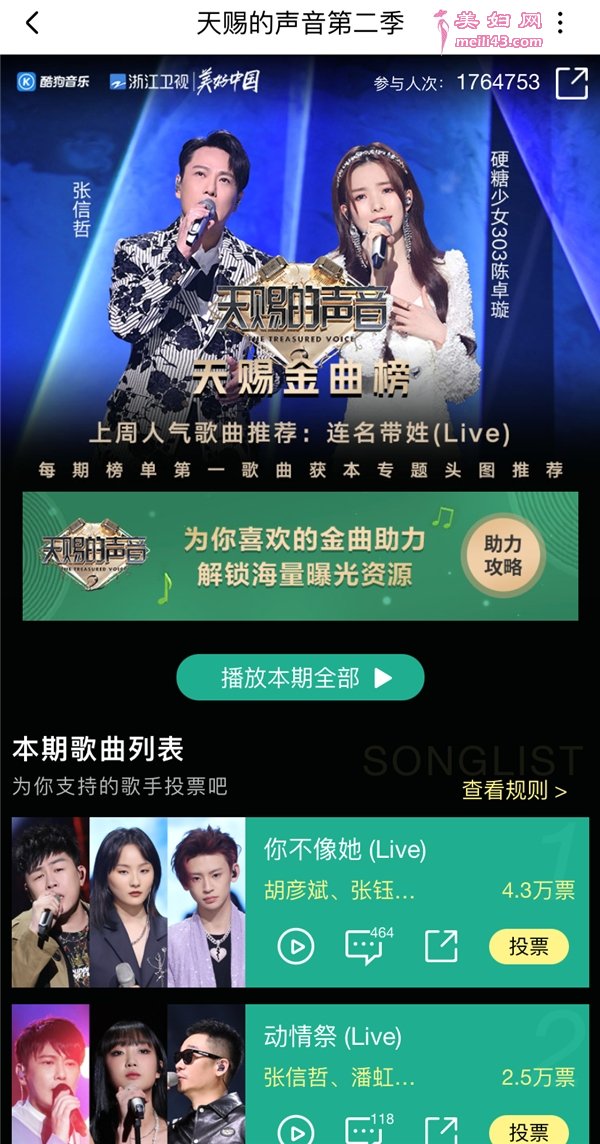The image size is (600, 1144).
Task: Open the 助力攻略 banner
Action: tap(503, 556)
